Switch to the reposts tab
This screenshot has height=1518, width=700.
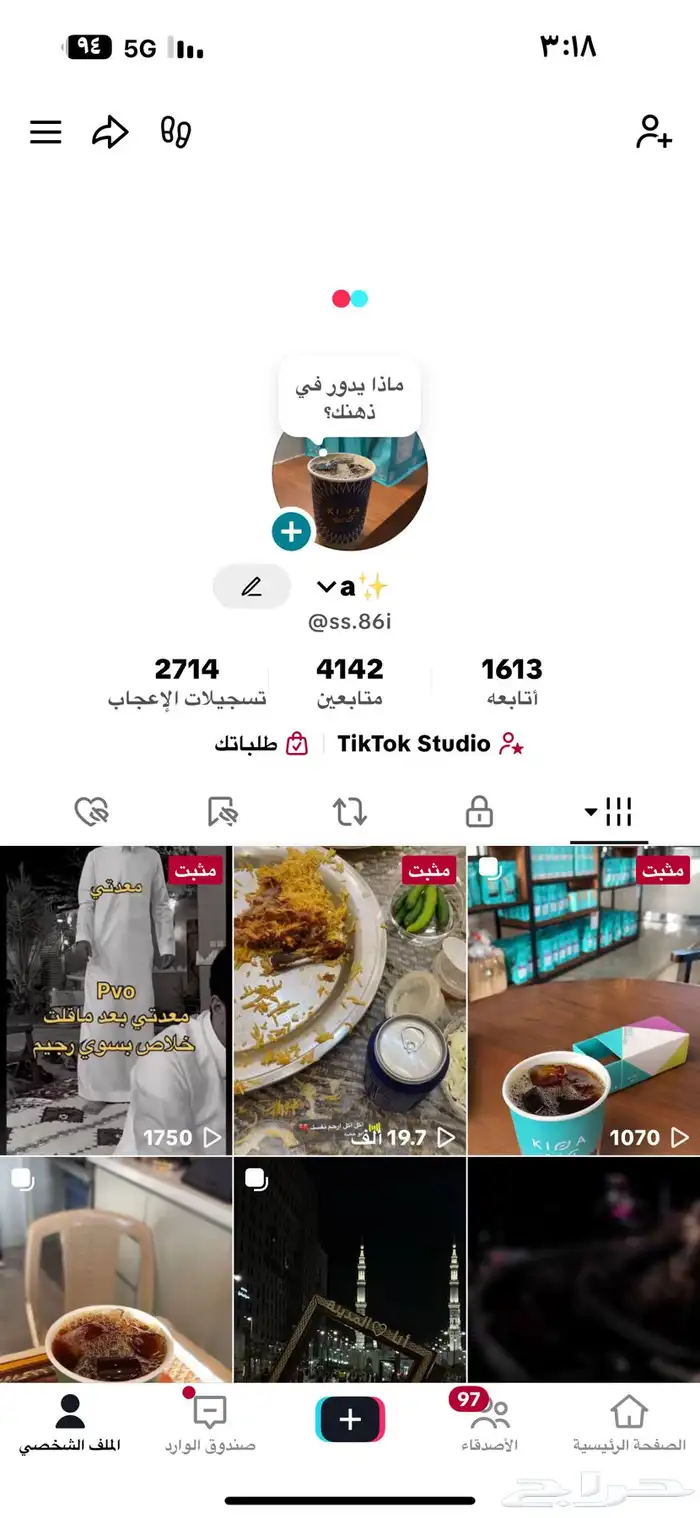click(x=350, y=812)
